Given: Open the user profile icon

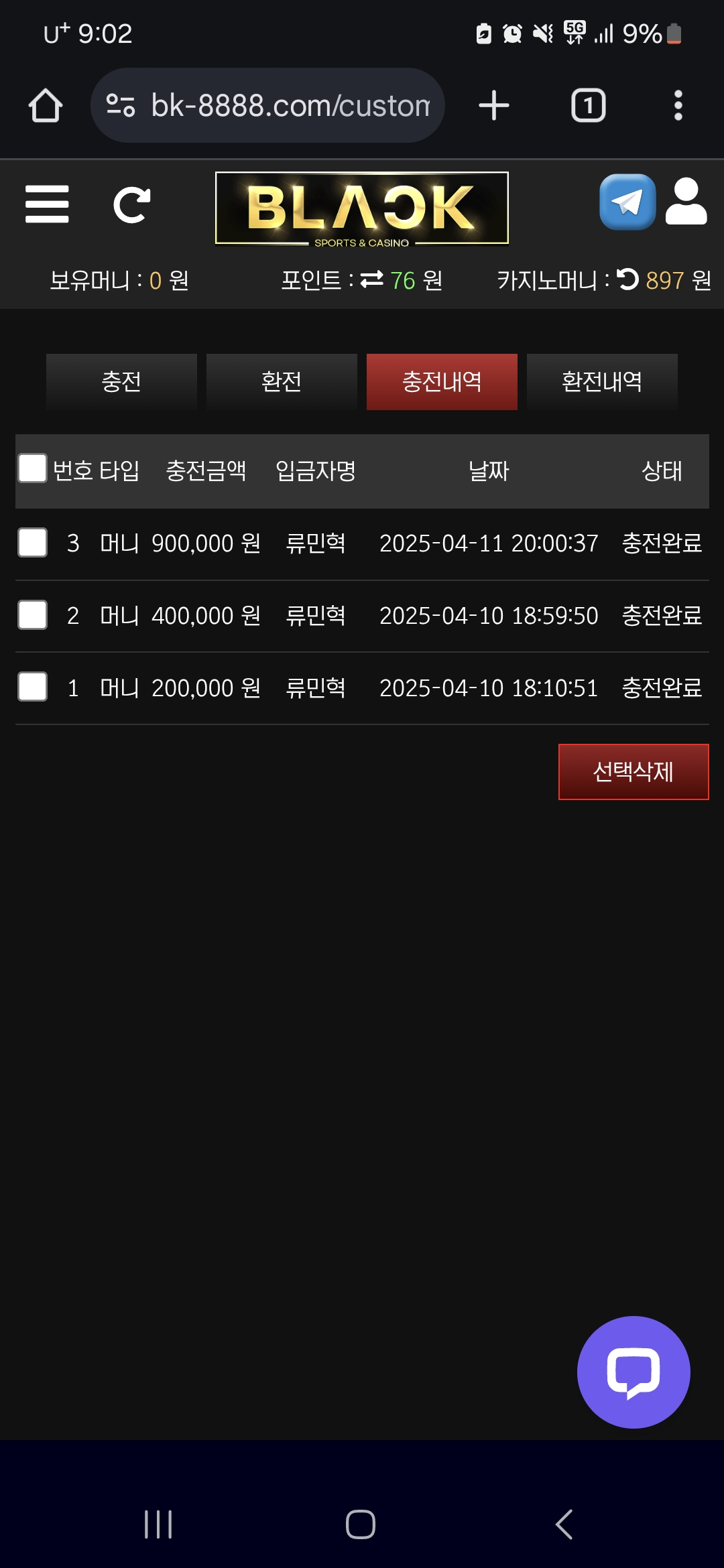Looking at the screenshot, I should [686, 202].
